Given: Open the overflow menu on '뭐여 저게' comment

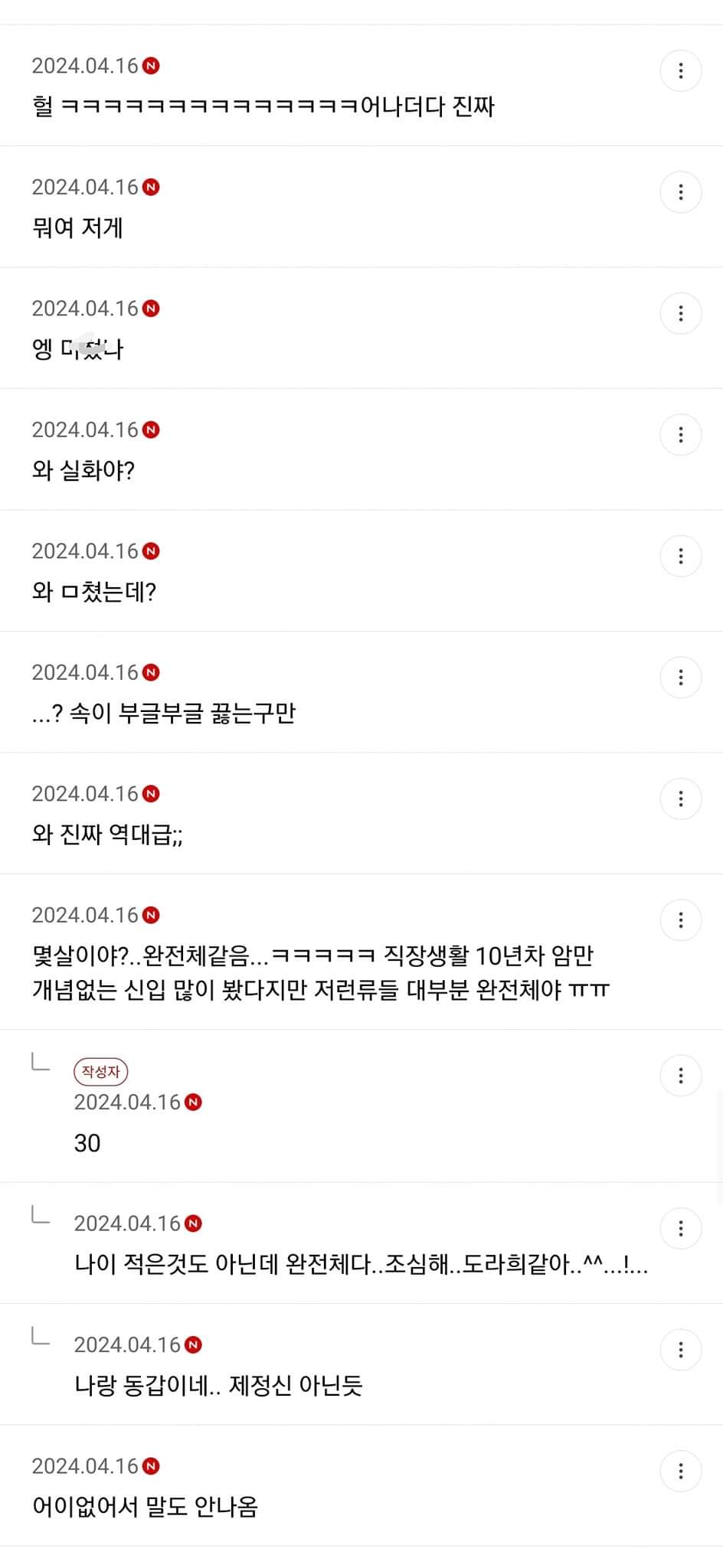Looking at the screenshot, I should click(681, 192).
